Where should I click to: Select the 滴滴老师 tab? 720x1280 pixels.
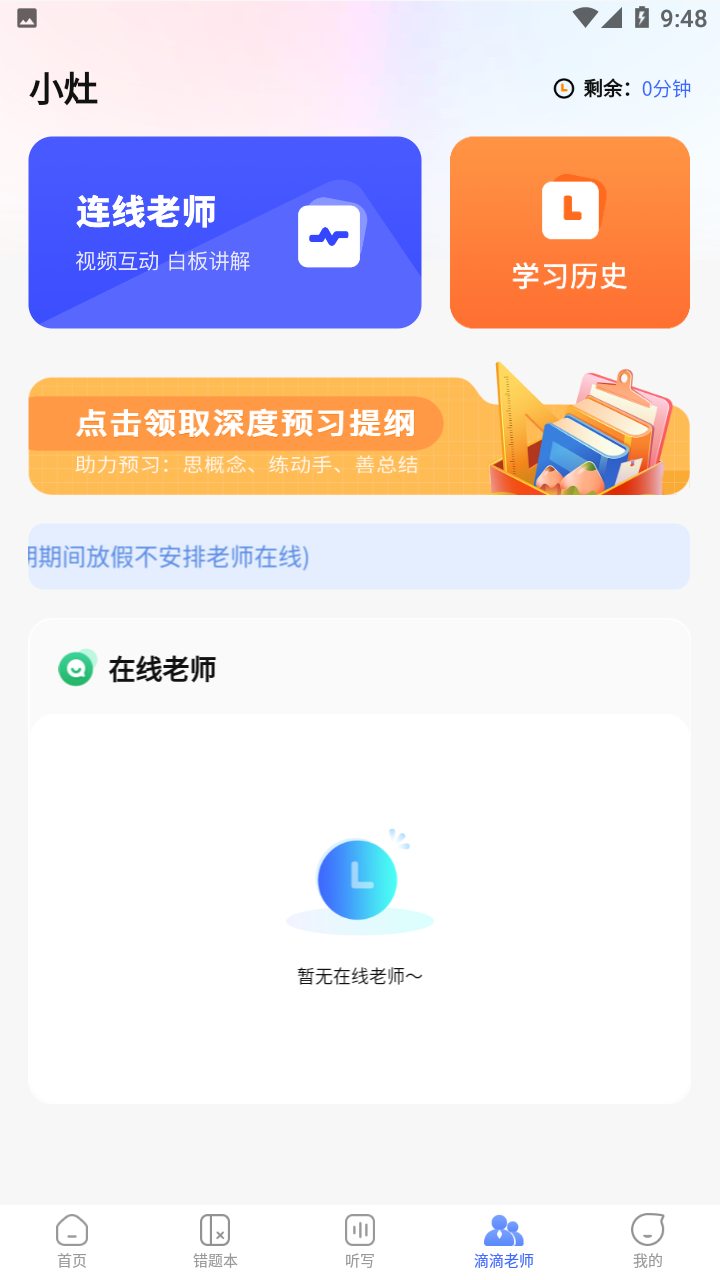click(503, 1241)
